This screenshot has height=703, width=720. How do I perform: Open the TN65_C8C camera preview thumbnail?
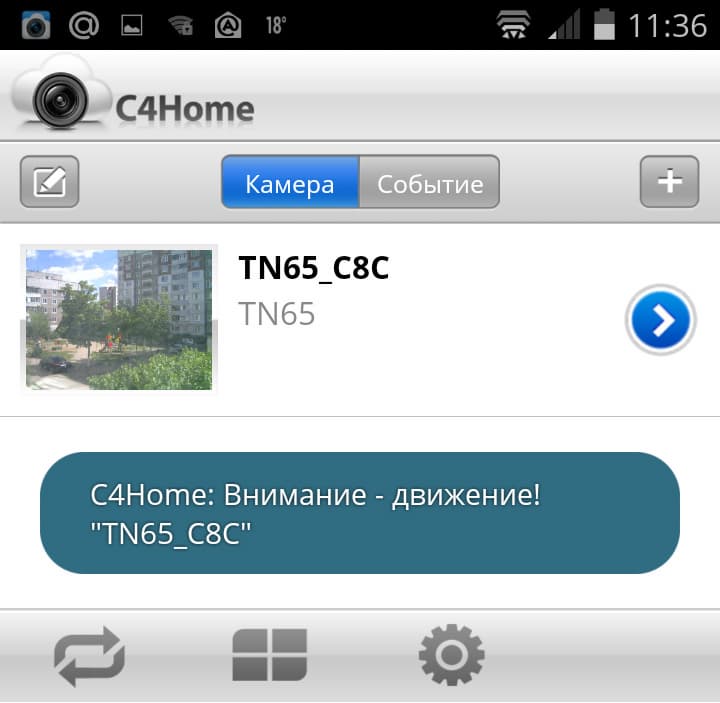119,320
